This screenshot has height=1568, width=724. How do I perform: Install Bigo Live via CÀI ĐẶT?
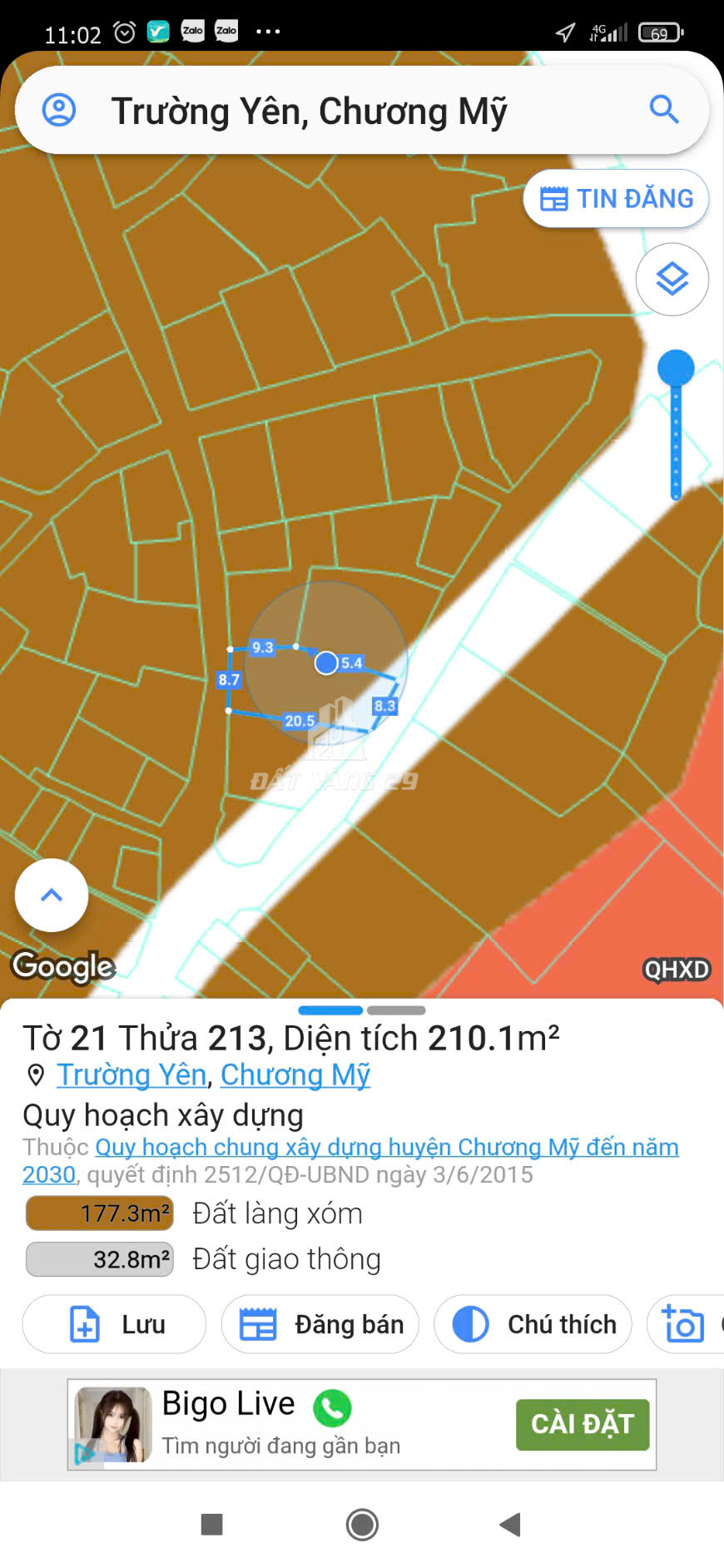point(583,1424)
